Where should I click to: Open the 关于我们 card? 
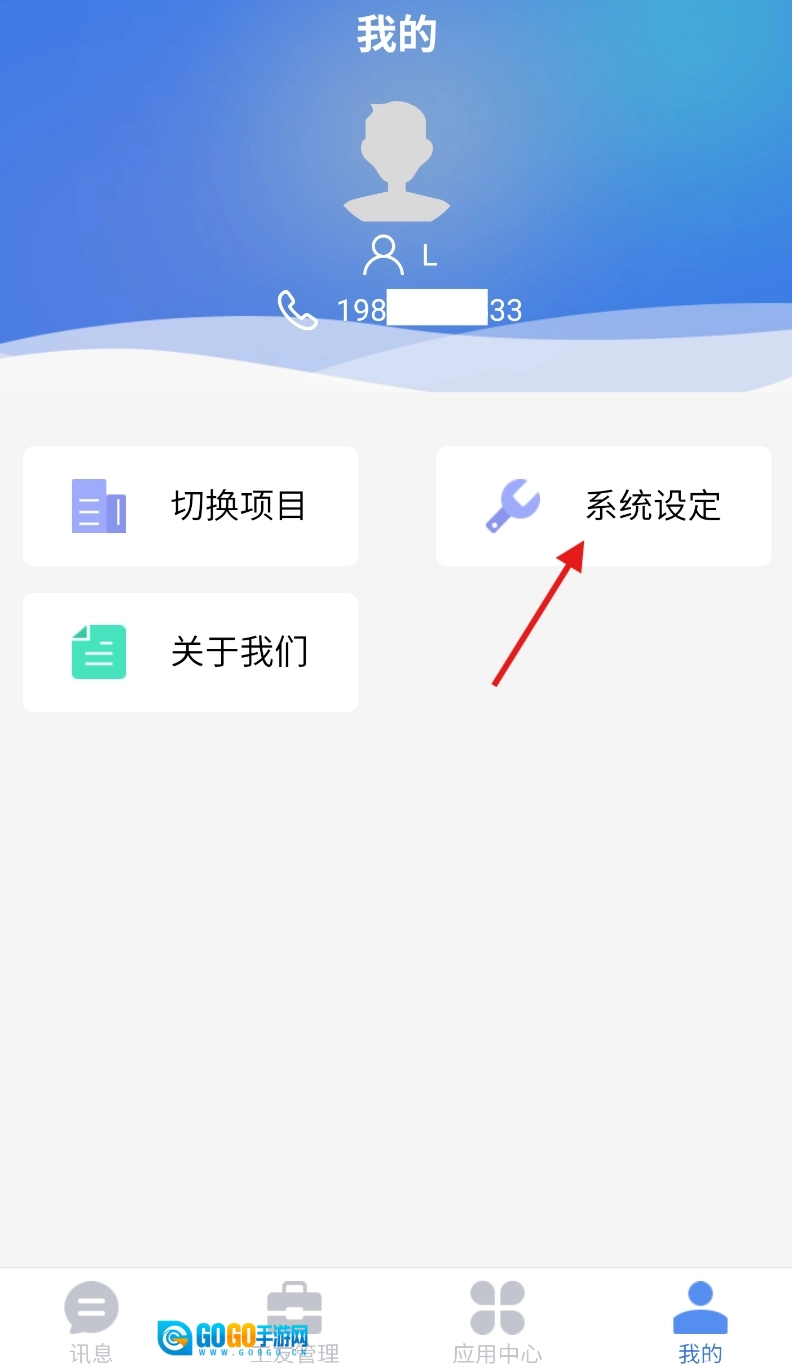tap(190, 652)
